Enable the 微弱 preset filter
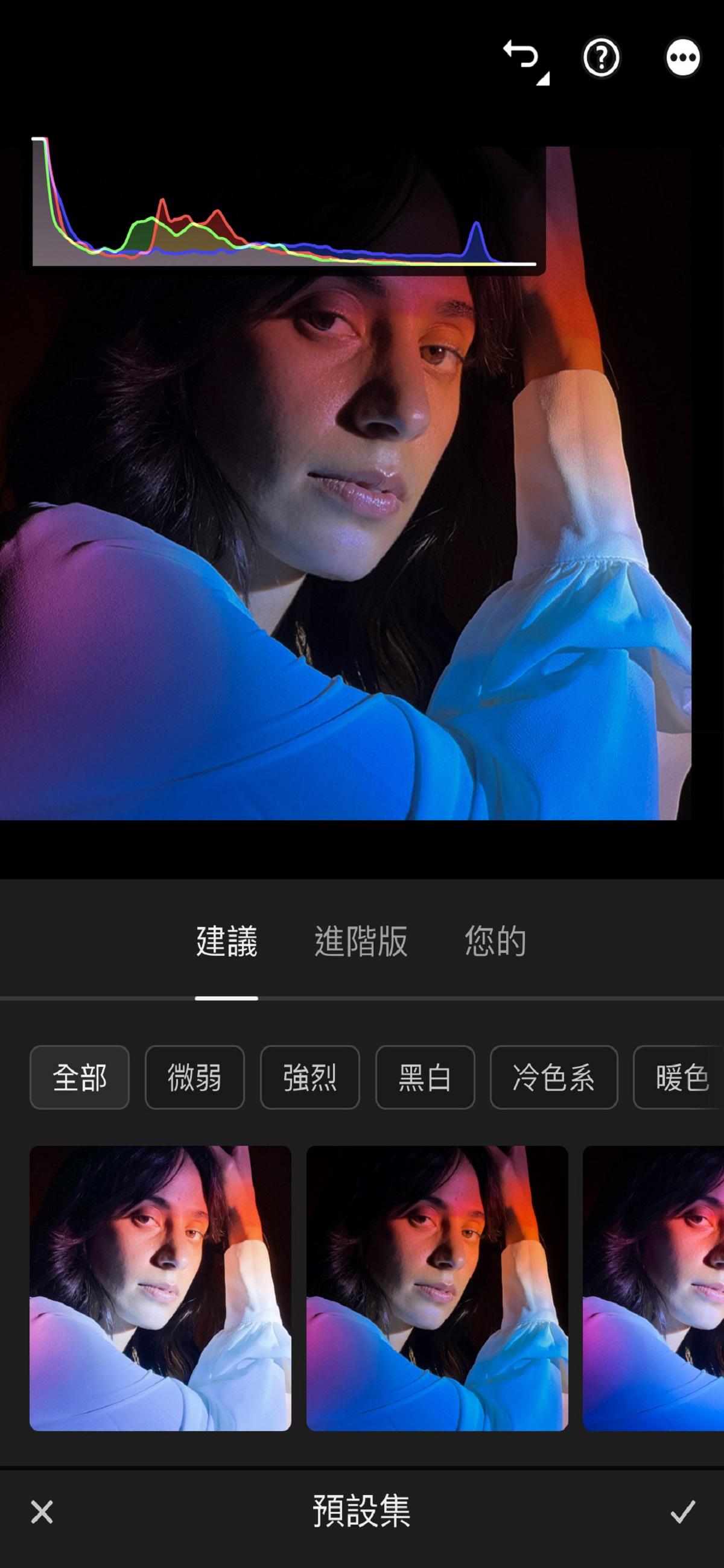Viewport: 724px width, 1568px height. coord(195,1077)
